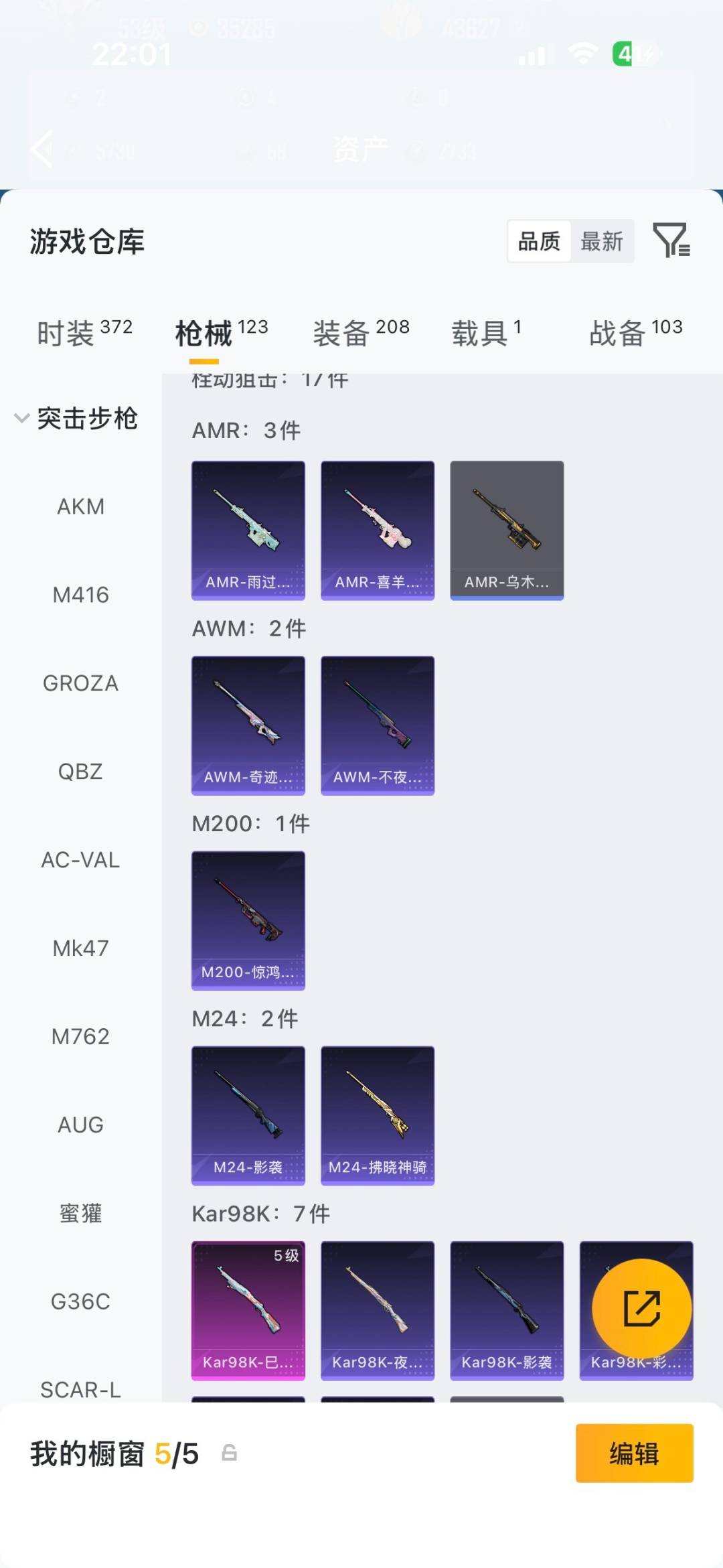The image size is (723, 1568).
Task: Open the AWM-奇迹 skin tile
Action: 248,725
